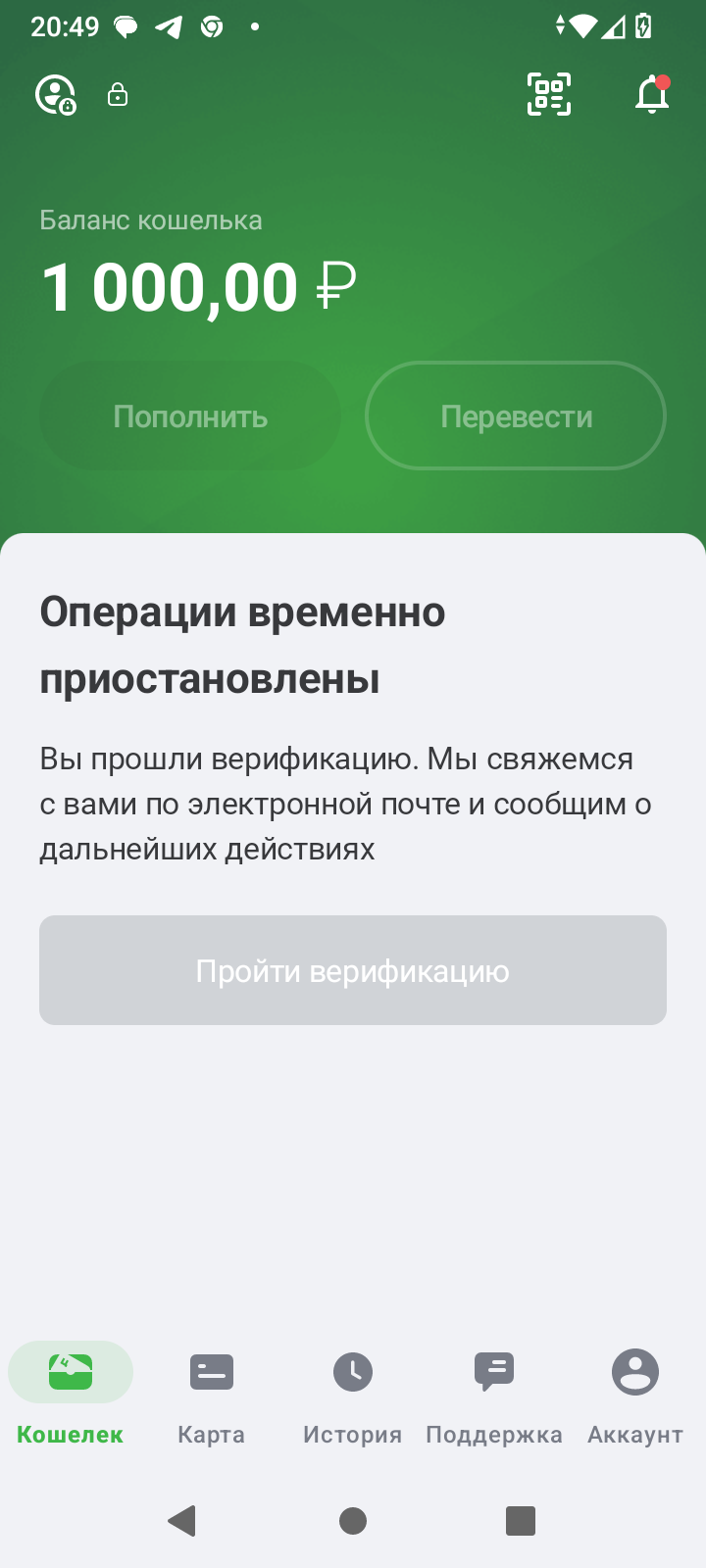
Task: Tap the padlock icon at the top
Action: tap(118, 95)
